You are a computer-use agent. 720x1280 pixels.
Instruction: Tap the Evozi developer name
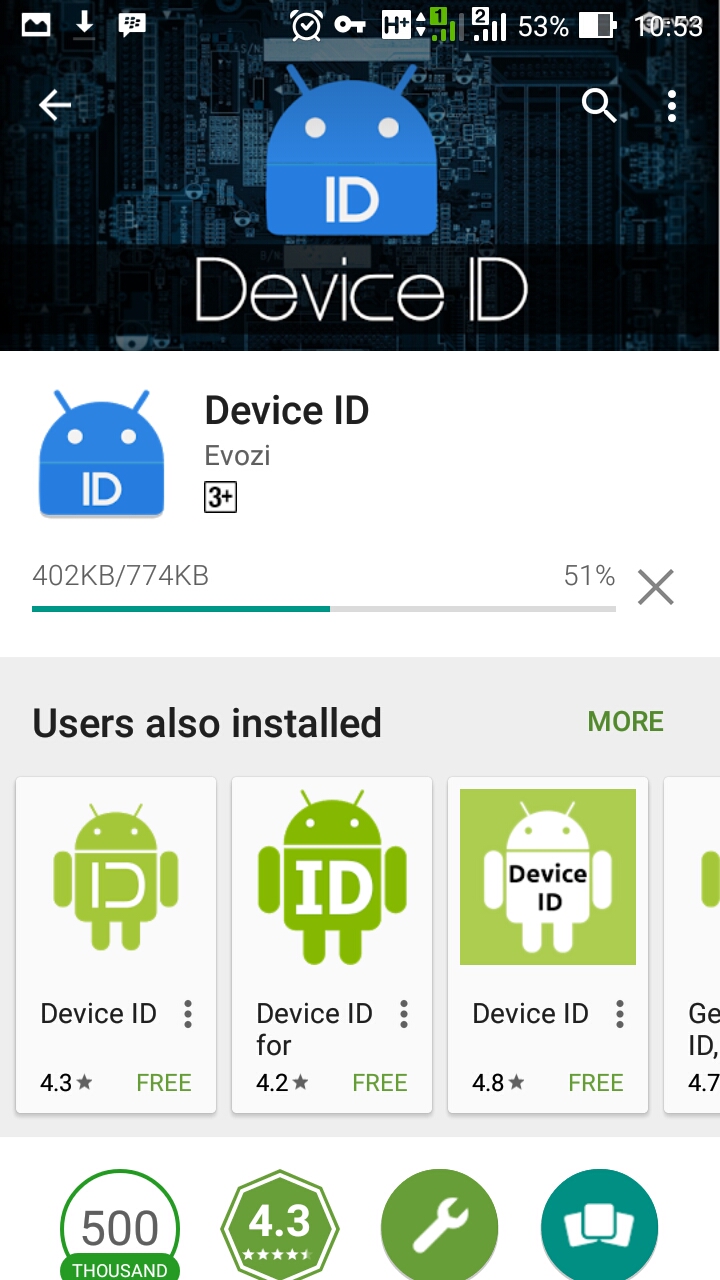coord(237,456)
